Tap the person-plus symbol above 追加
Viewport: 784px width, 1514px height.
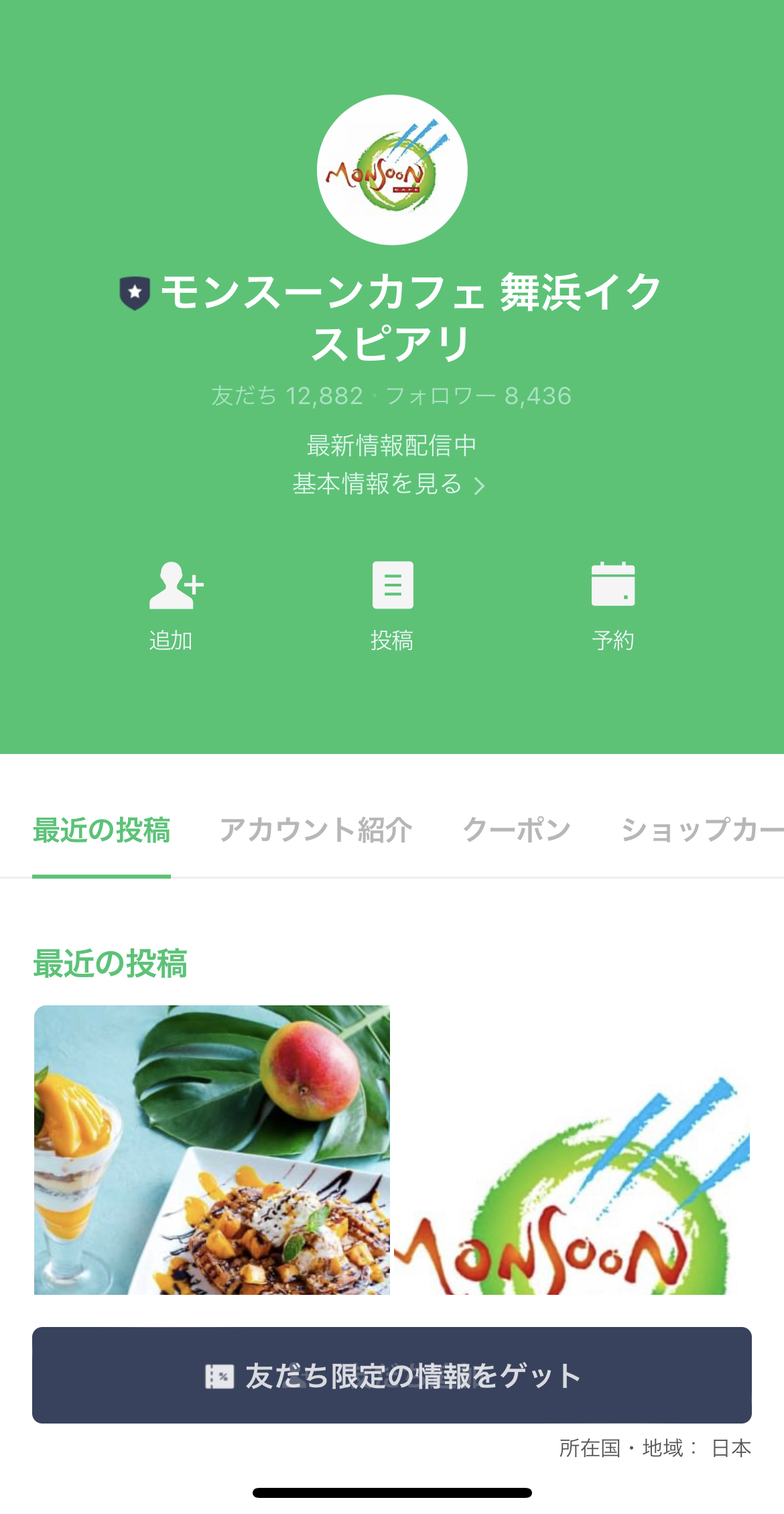(176, 585)
